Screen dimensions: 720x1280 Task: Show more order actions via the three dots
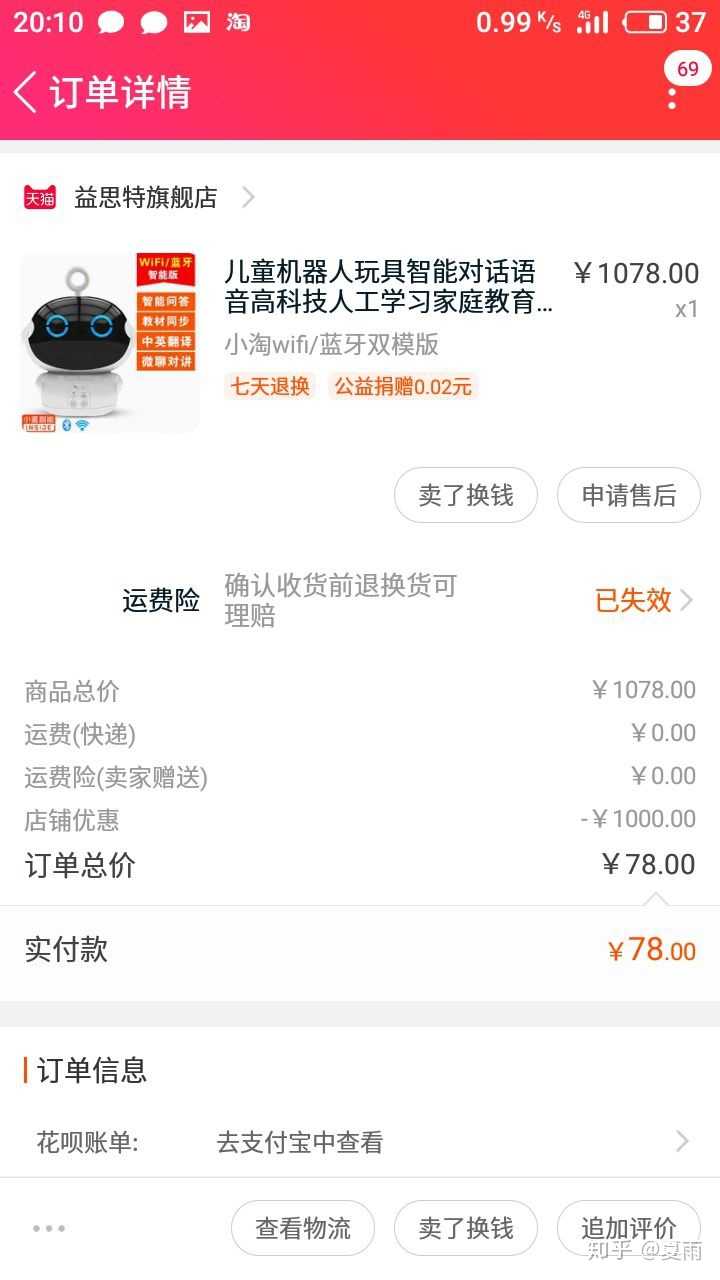[49, 1228]
